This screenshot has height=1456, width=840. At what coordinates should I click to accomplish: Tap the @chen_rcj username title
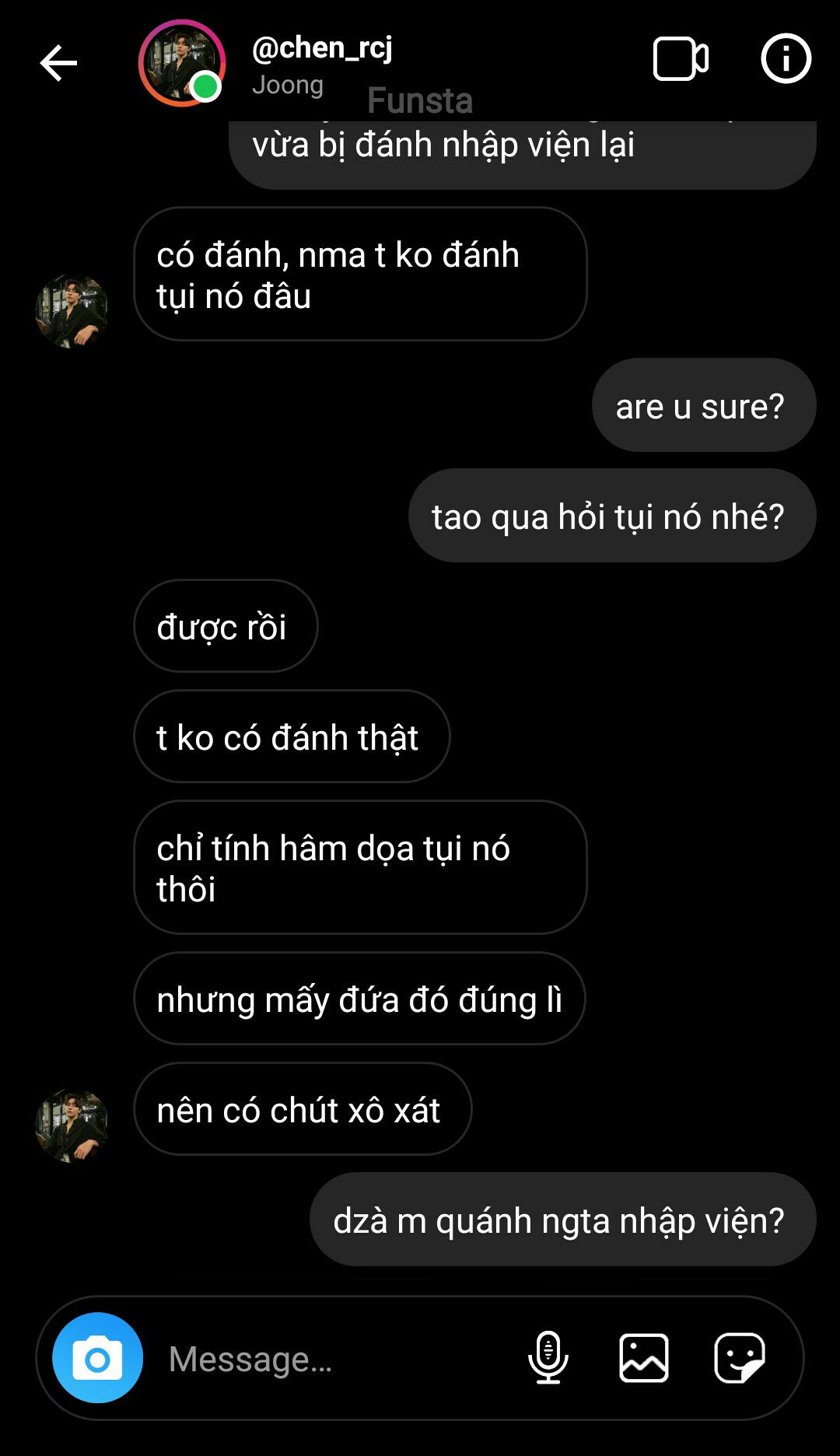point(322,48)
